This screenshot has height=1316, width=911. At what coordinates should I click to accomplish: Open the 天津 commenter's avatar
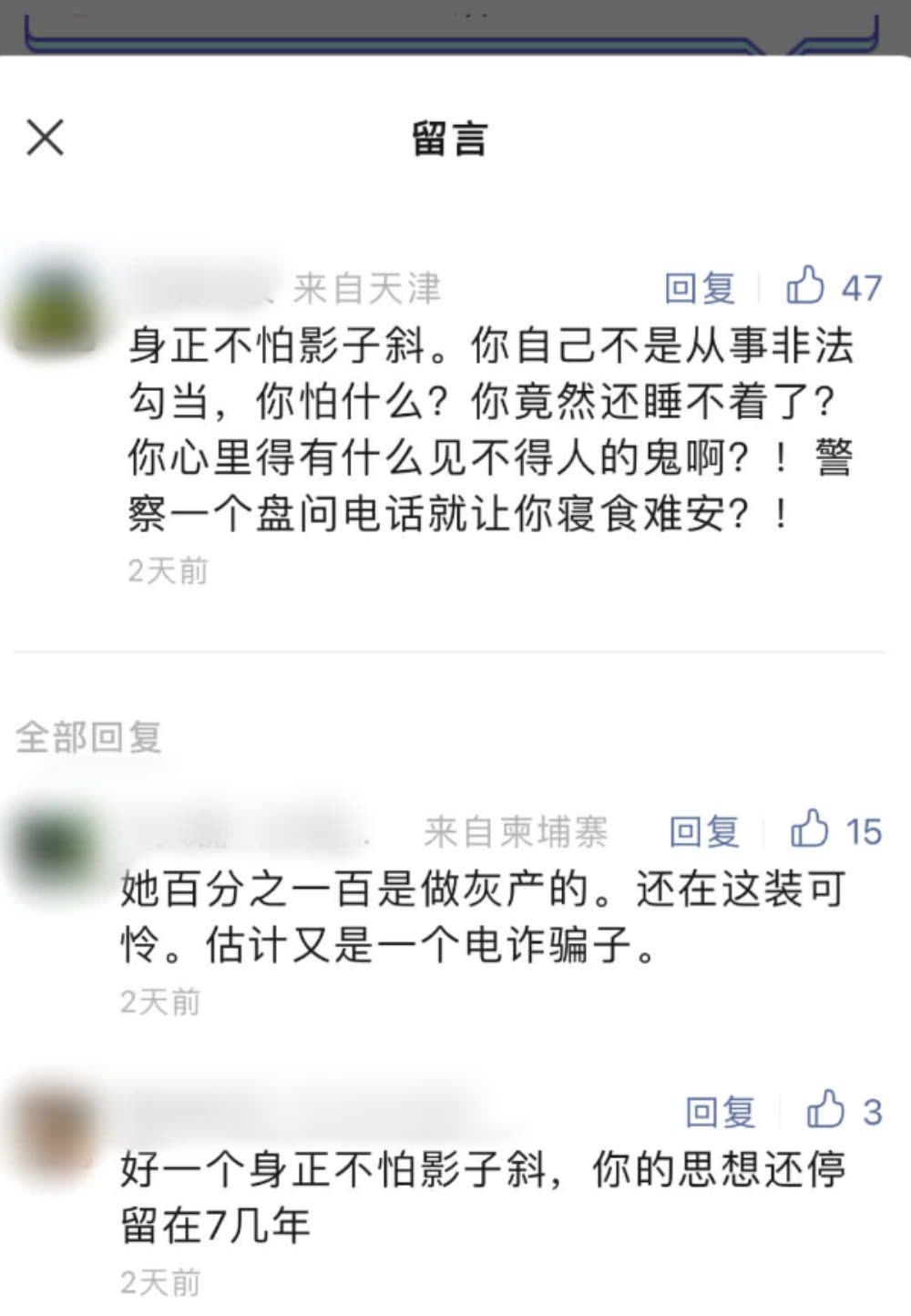click(56, 308)
